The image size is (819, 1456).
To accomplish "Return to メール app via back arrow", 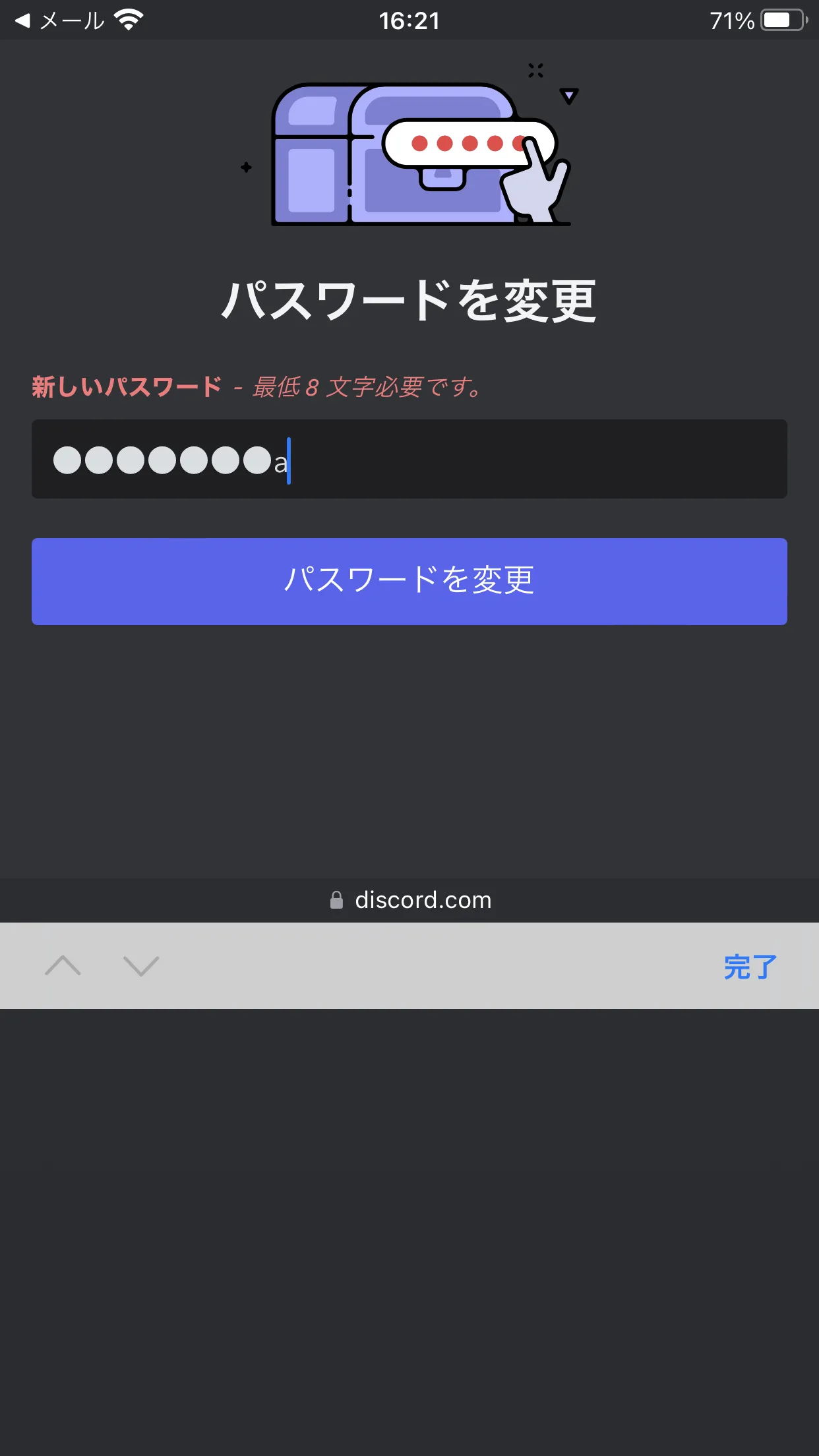I will (59, 20).
